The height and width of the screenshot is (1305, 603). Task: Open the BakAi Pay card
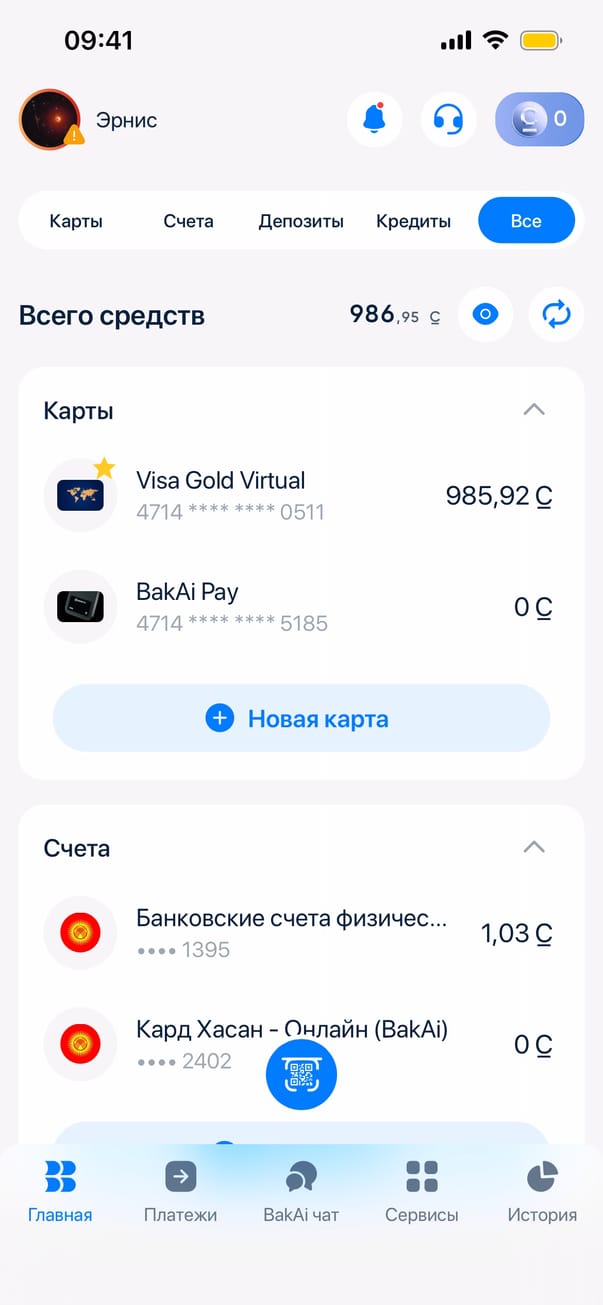point(300,607)
